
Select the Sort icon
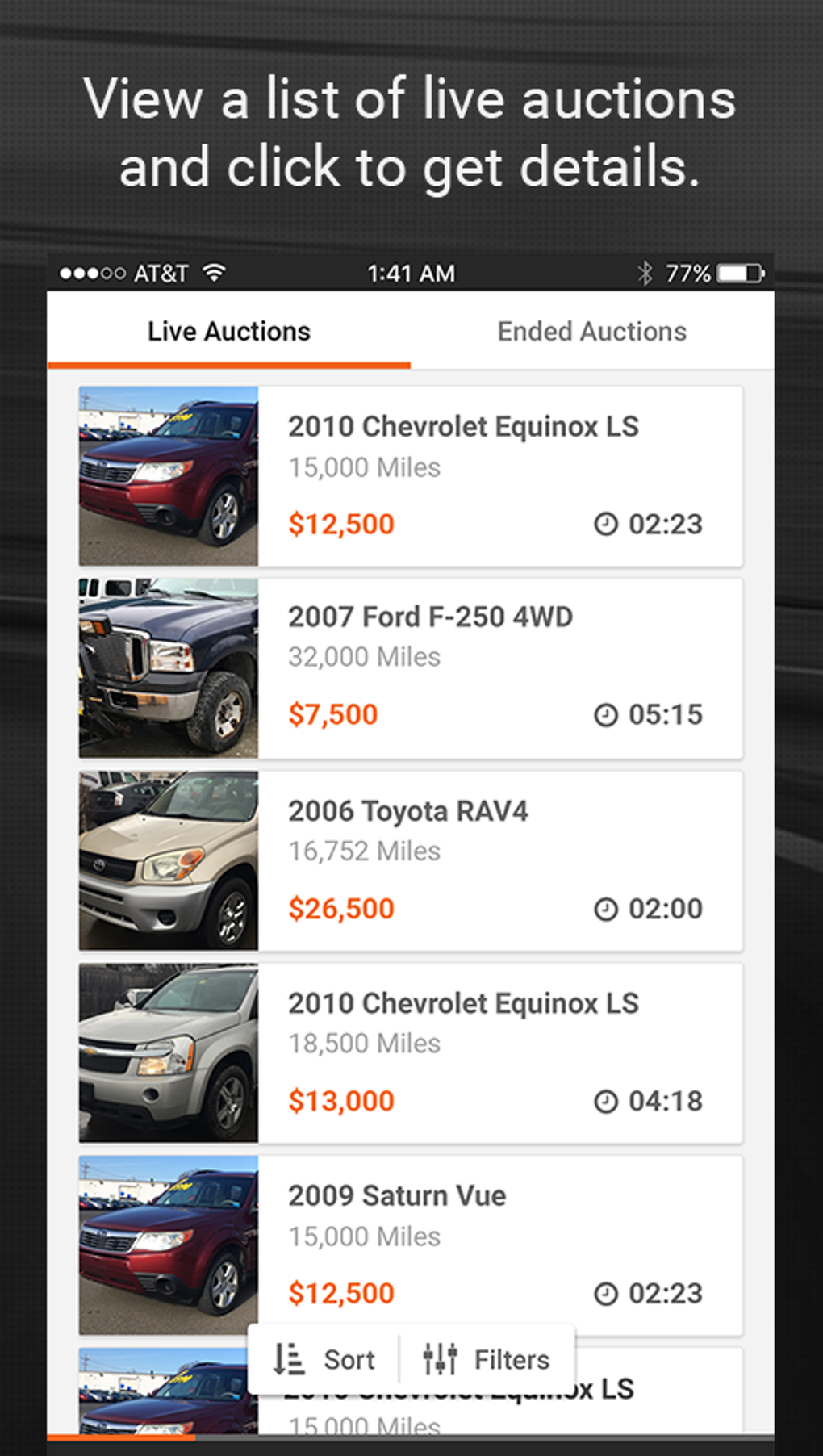287,1358
